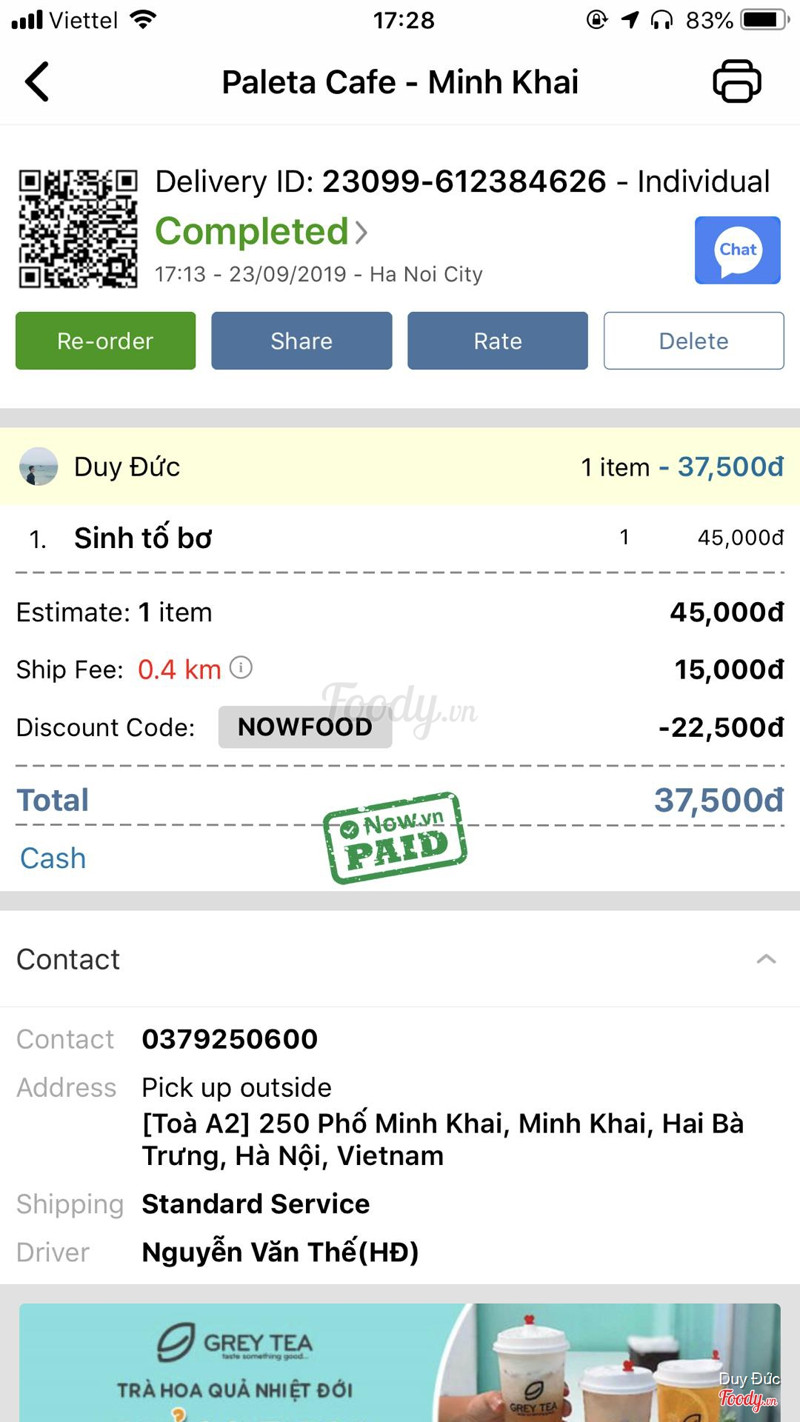Image resolution: width=800 pixels, height=1422 pixels.
Task: Delete this order from history
Action: [693, 341]
